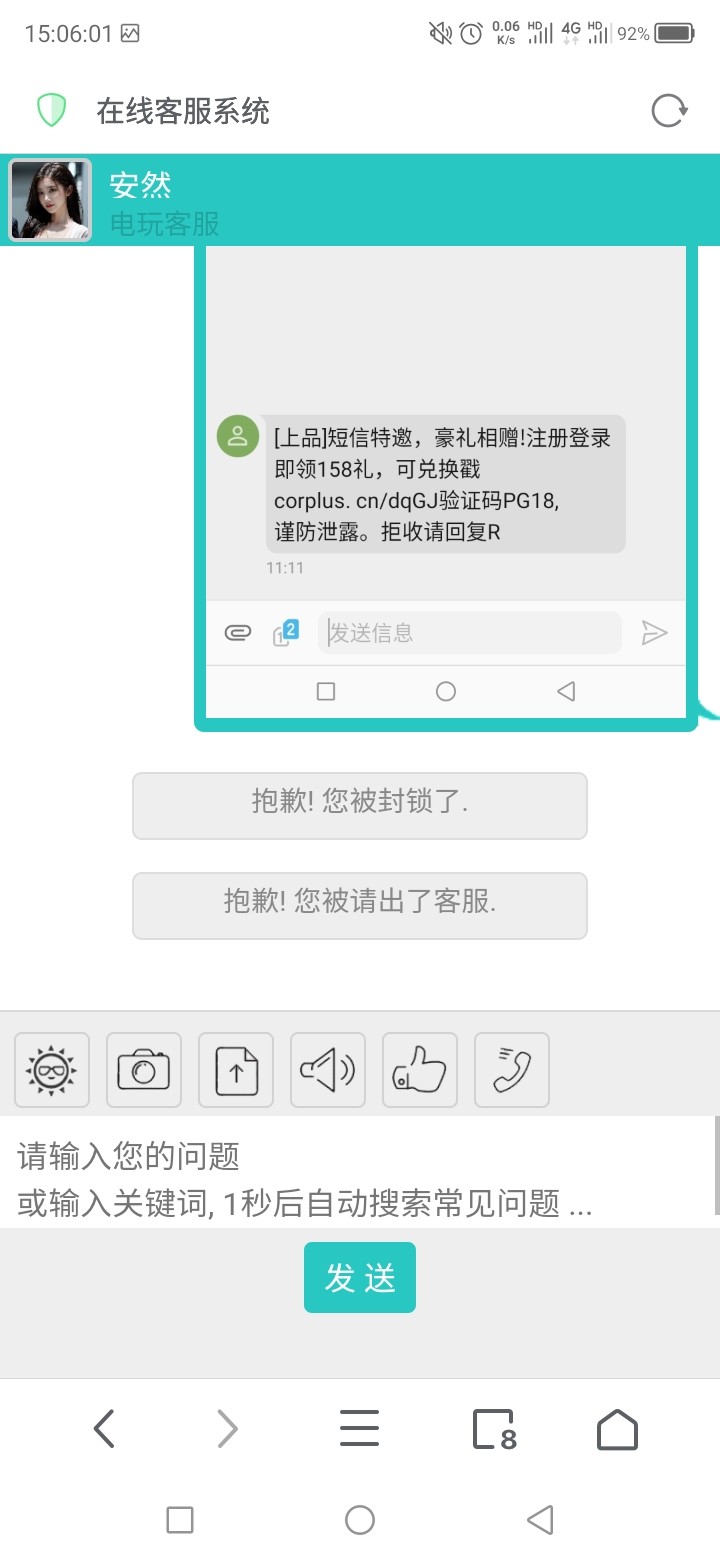Image resolution: width=720 pixels, height=1560 pixels.
Task: Open the browser menu
Action: pyautogui.click(x=359, y=1429)
